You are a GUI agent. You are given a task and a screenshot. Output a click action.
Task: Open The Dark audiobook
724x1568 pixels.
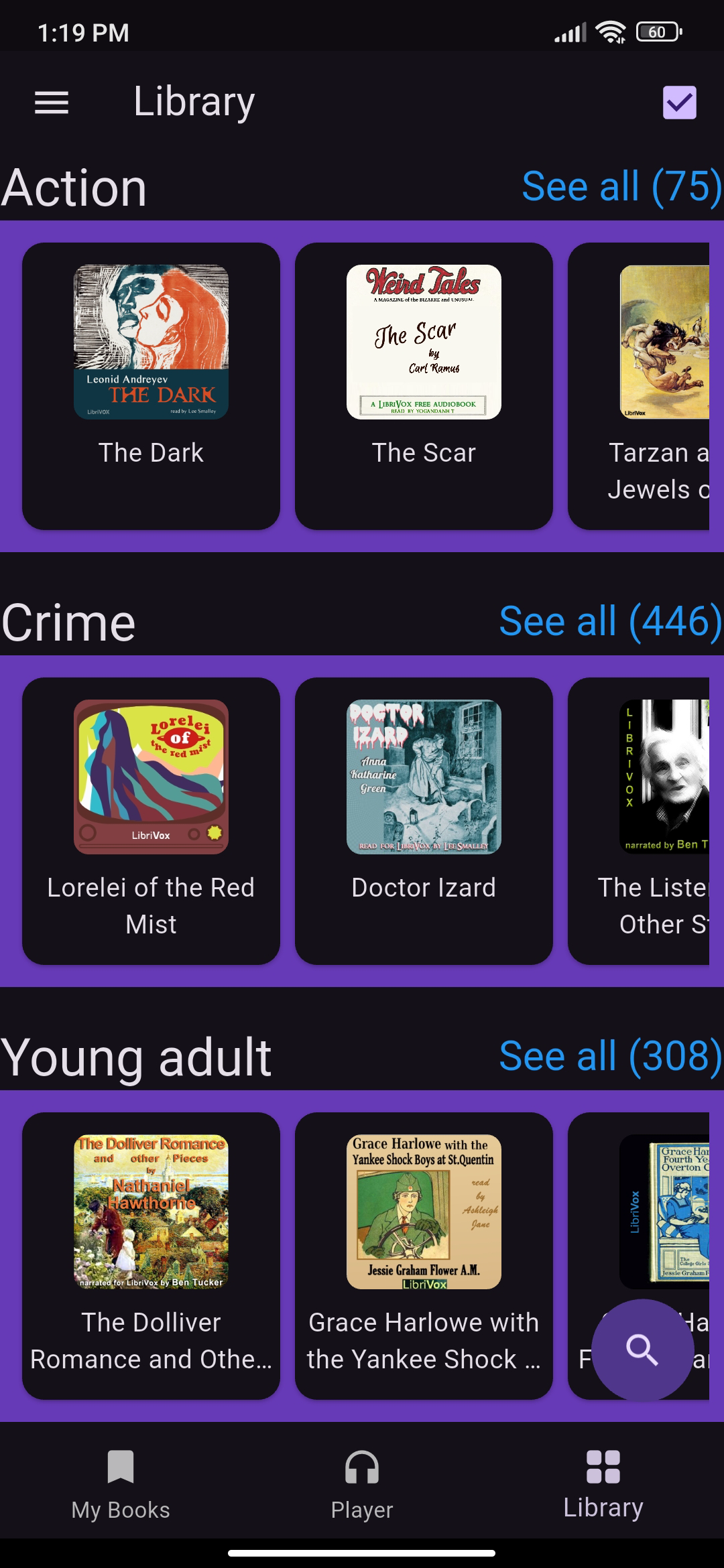(x=151, y=386)
